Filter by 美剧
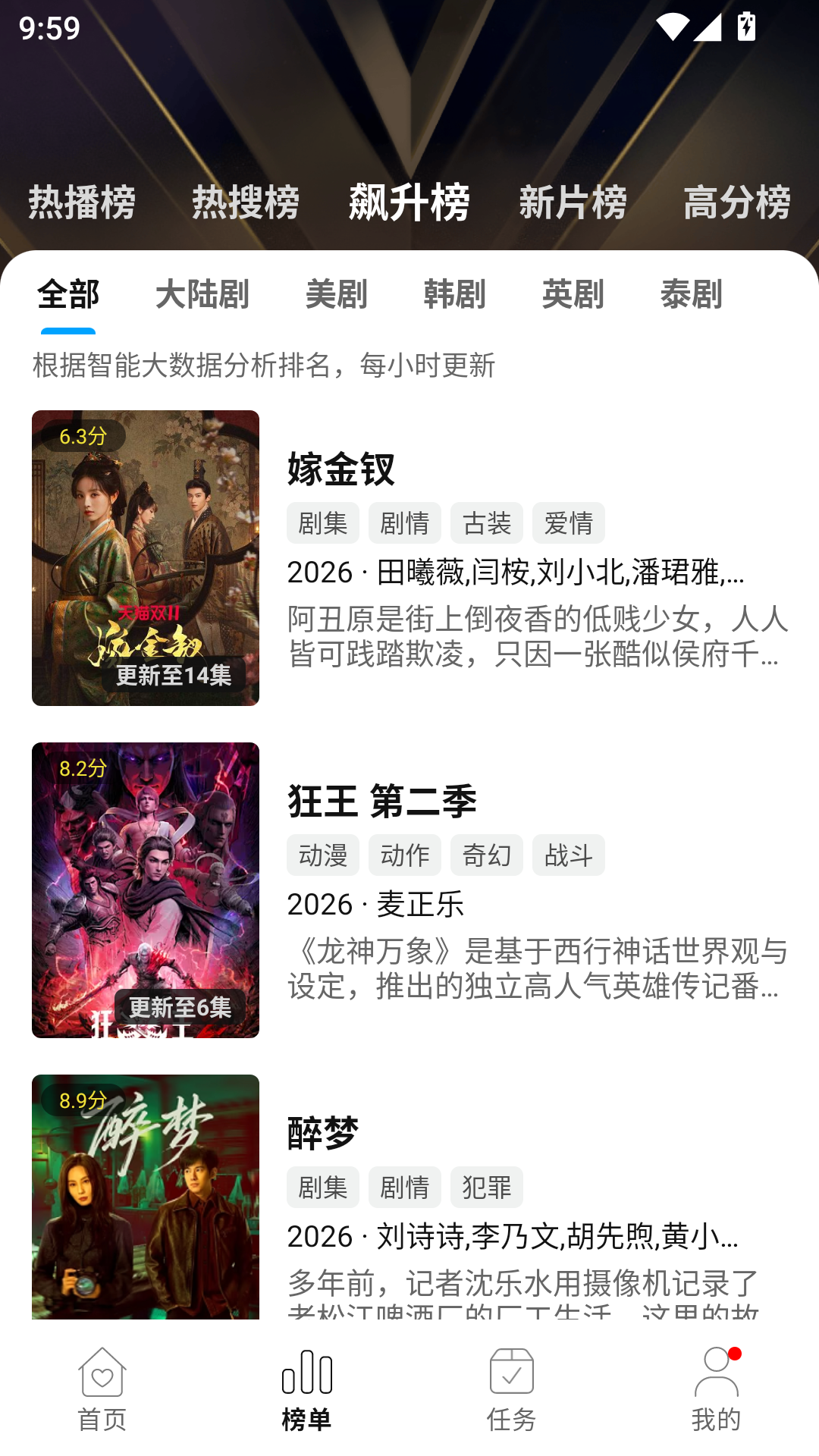This screenshot has height=1456, width=819. [337, 294]
